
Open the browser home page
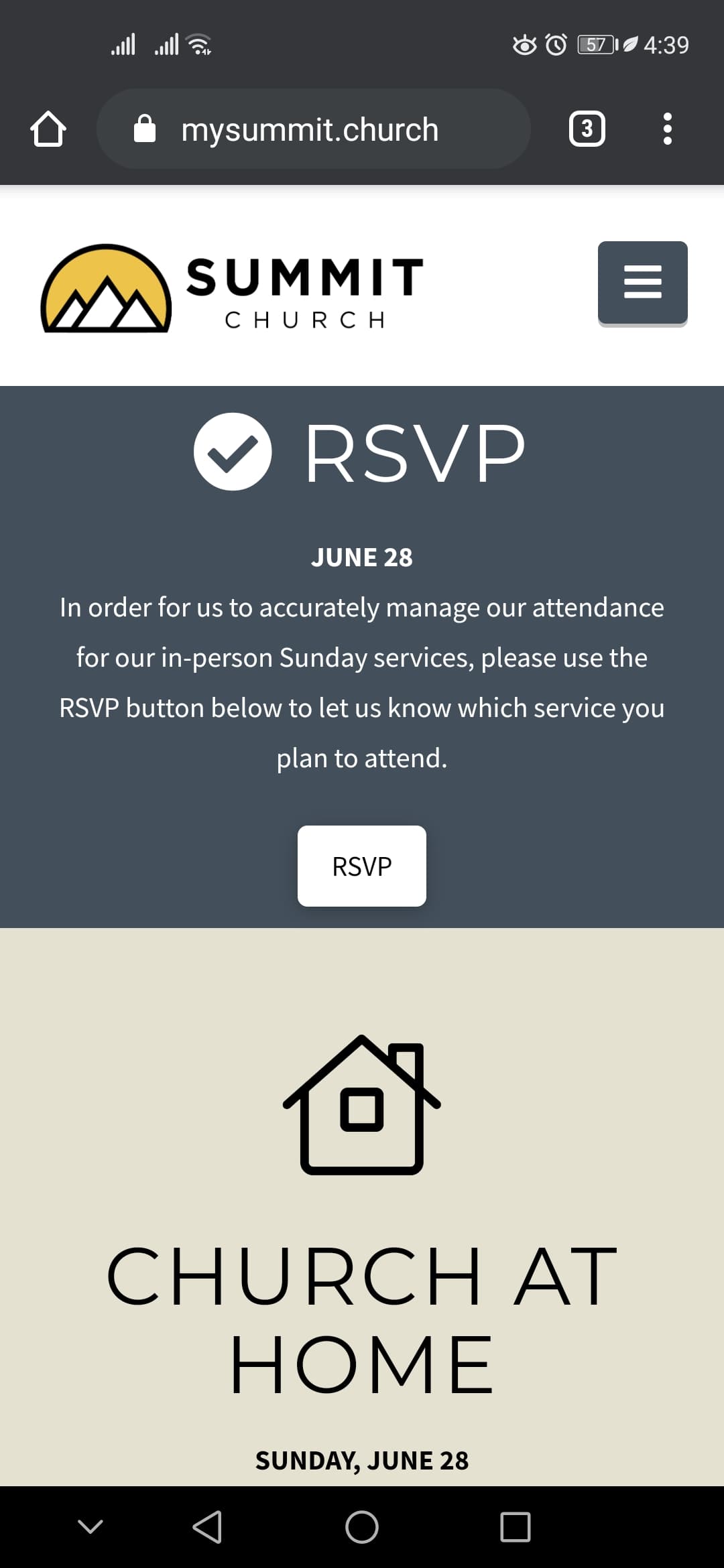(48, 129)
